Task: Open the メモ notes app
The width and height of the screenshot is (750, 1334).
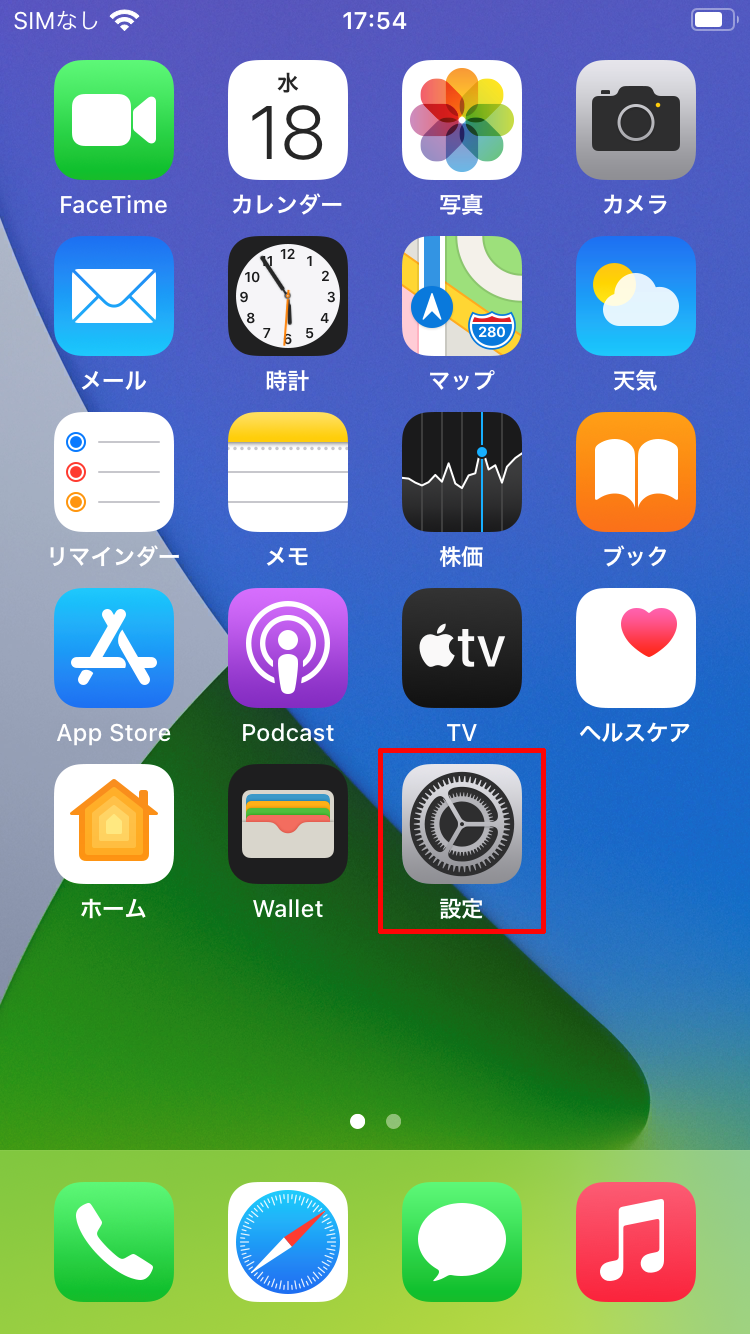Action: [288, 472]
